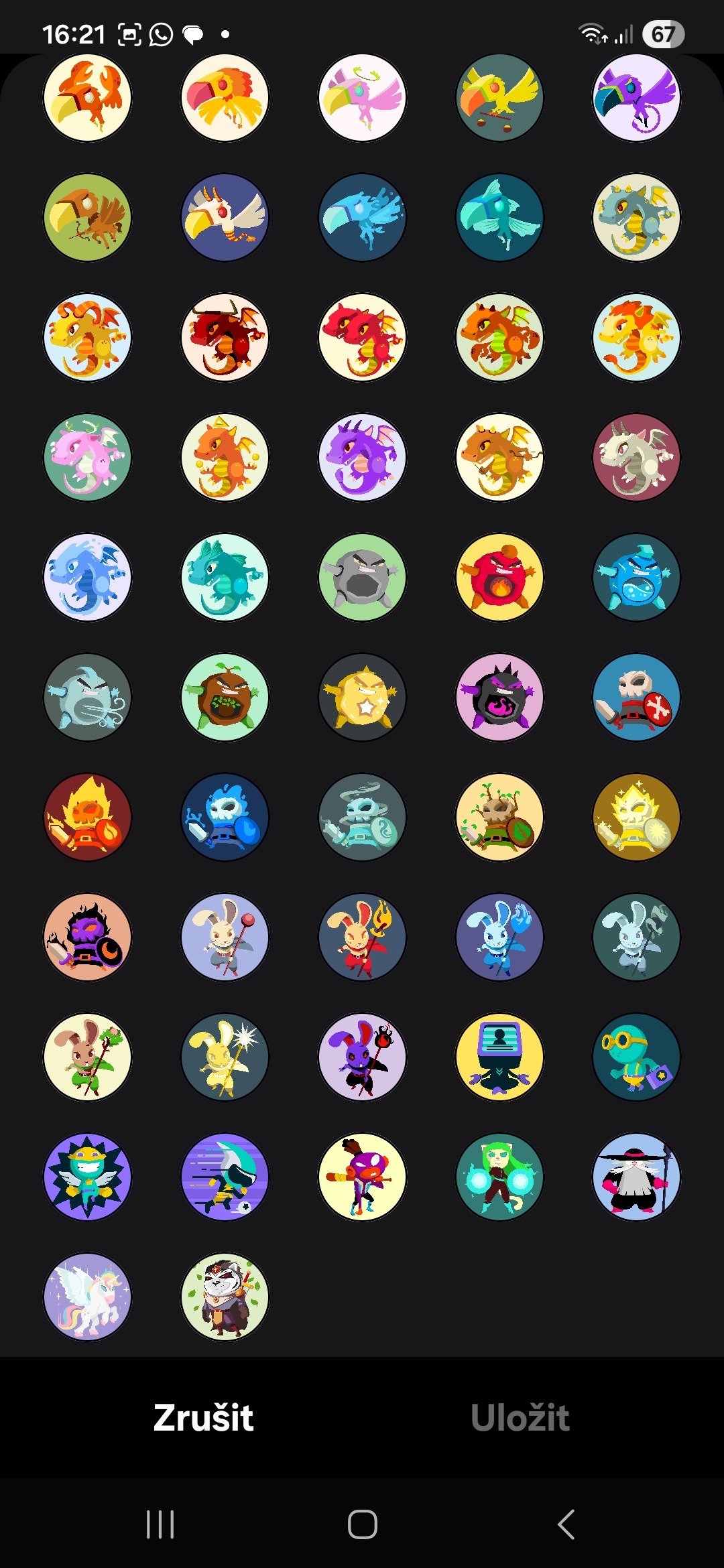Go back using the system back button

pyautogui.click(x=566, y=1524)
